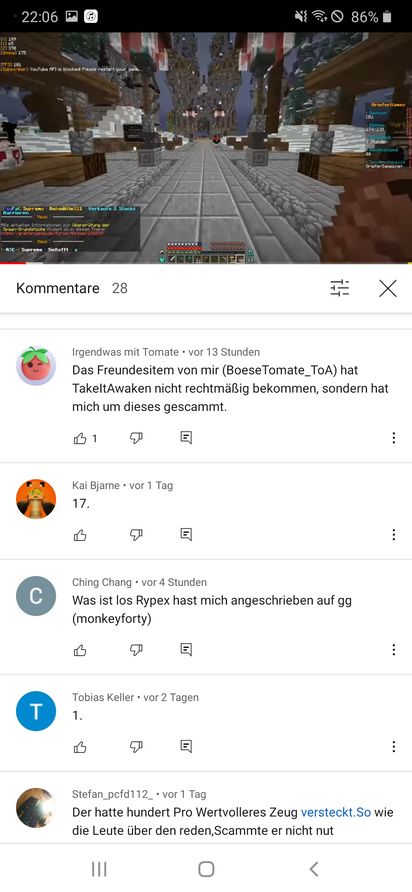The width and height of the screenshot is (412, 892).
Task: Like Ching Chang's comment
Action: [x=80, y=650]
